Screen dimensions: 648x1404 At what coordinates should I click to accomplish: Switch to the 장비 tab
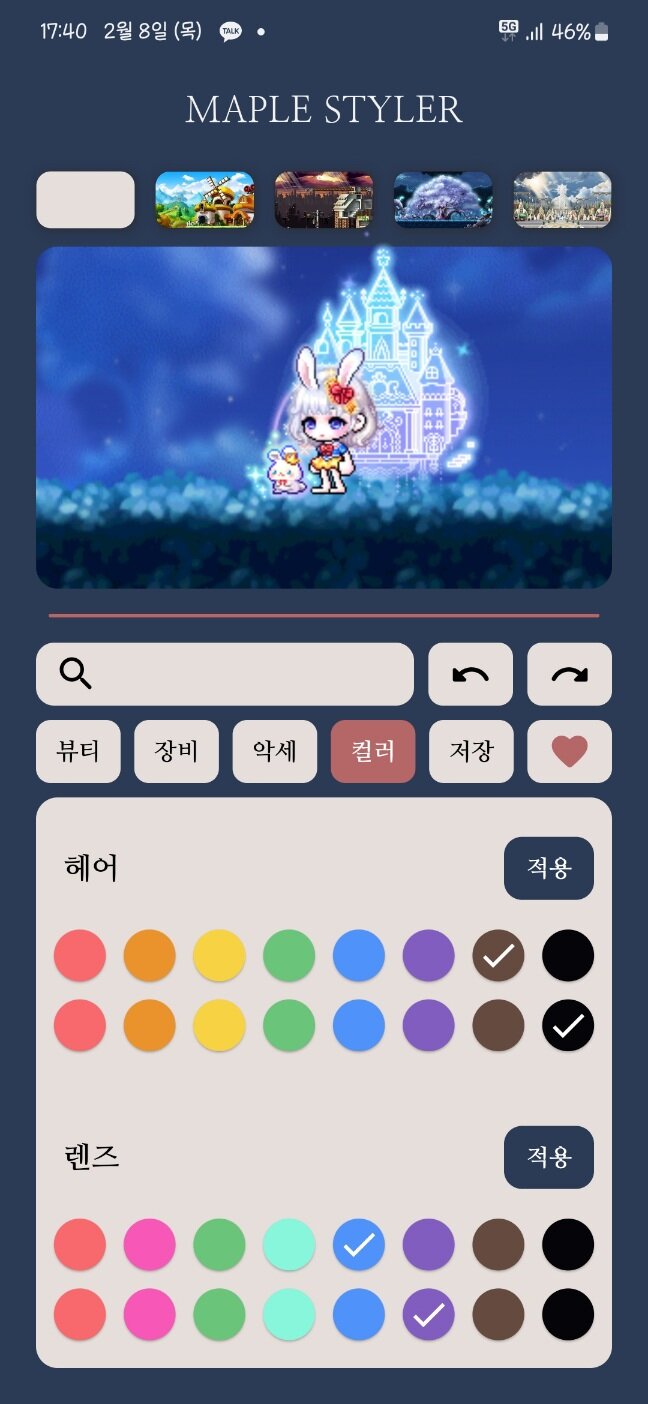(176, 751)
